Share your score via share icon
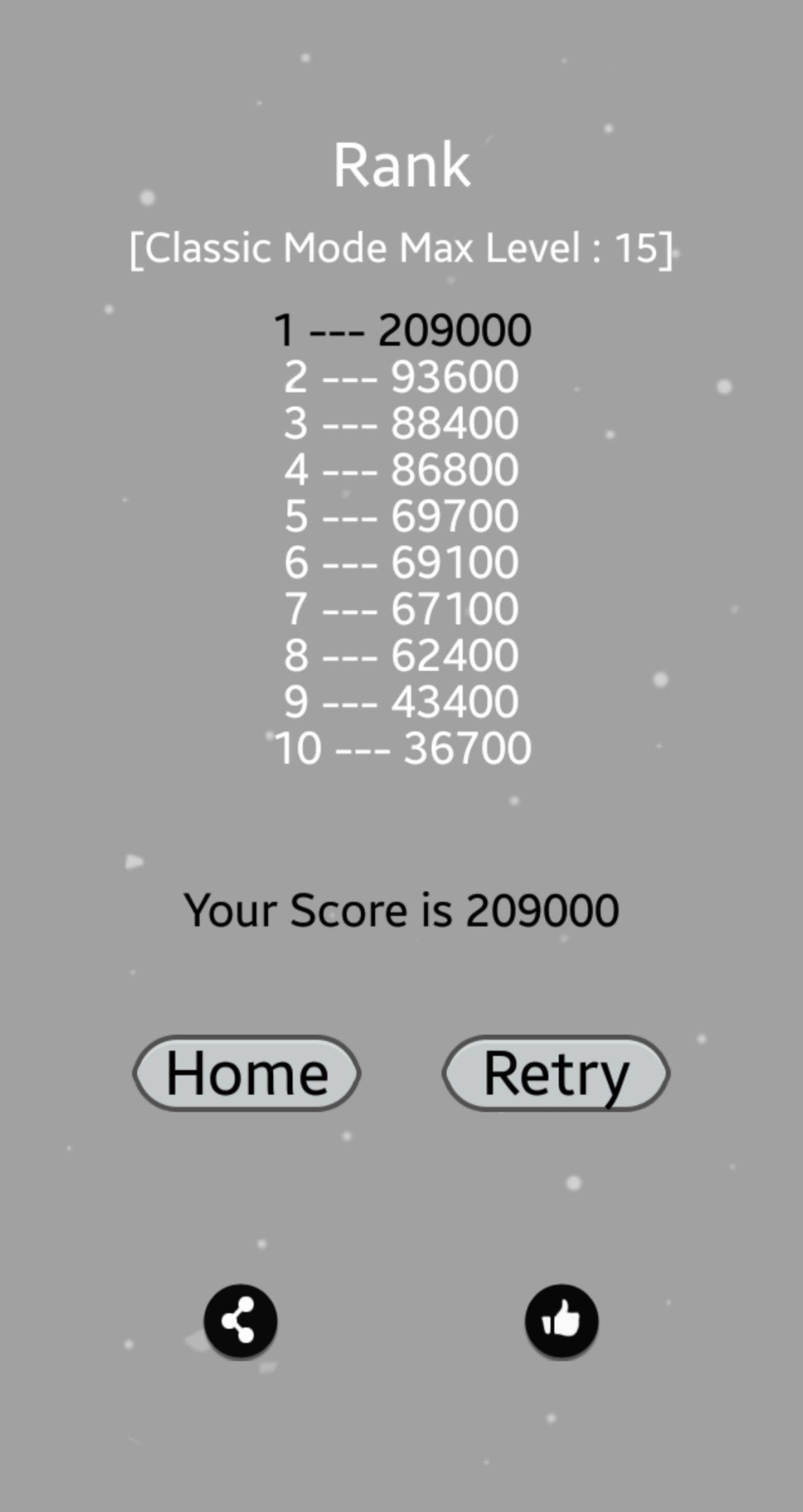This screenshot has height=1512, width=803. pos(240,1320)
